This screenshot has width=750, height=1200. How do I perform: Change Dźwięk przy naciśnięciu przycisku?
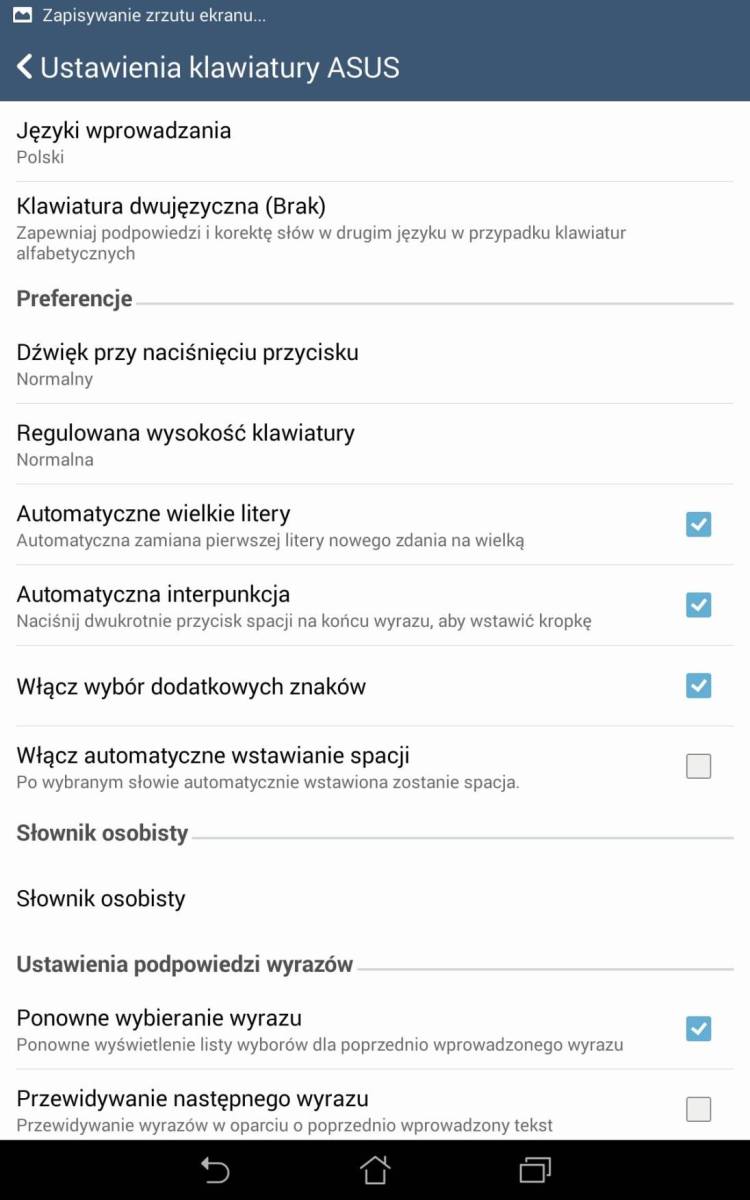click(375, 364)
